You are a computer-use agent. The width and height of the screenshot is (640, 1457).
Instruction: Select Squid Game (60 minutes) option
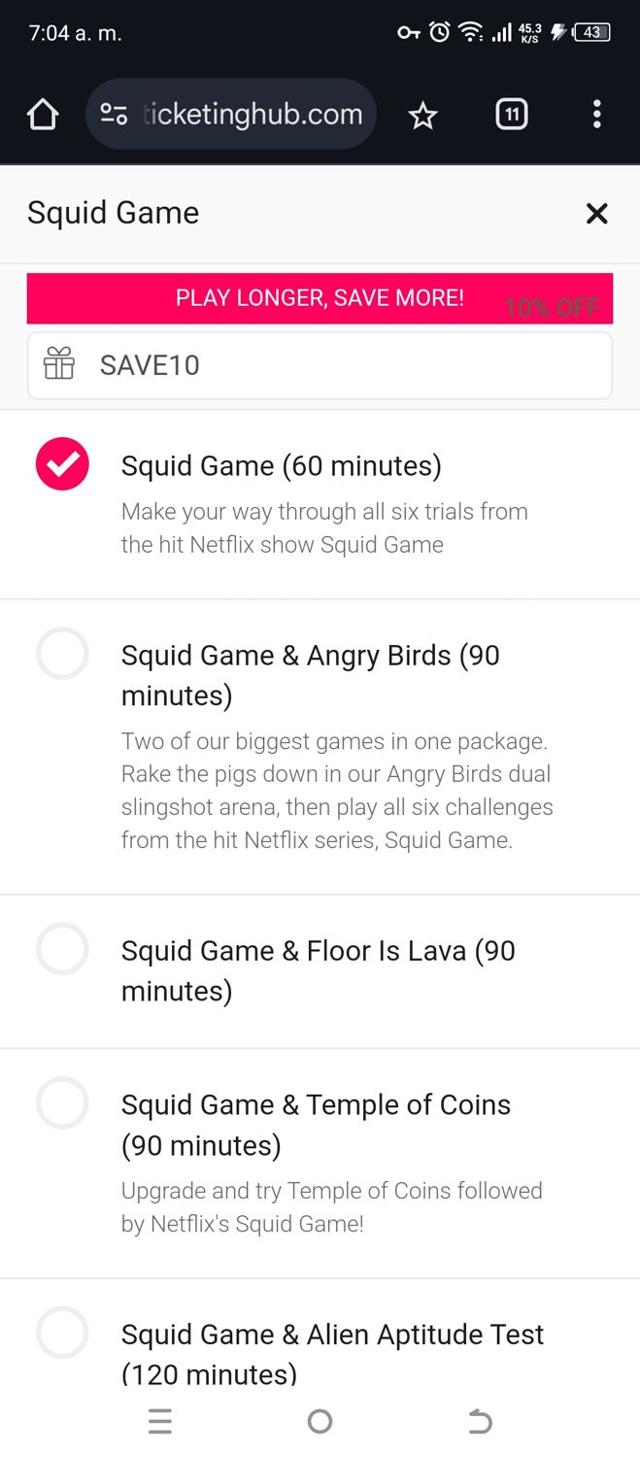pos(63,465)
